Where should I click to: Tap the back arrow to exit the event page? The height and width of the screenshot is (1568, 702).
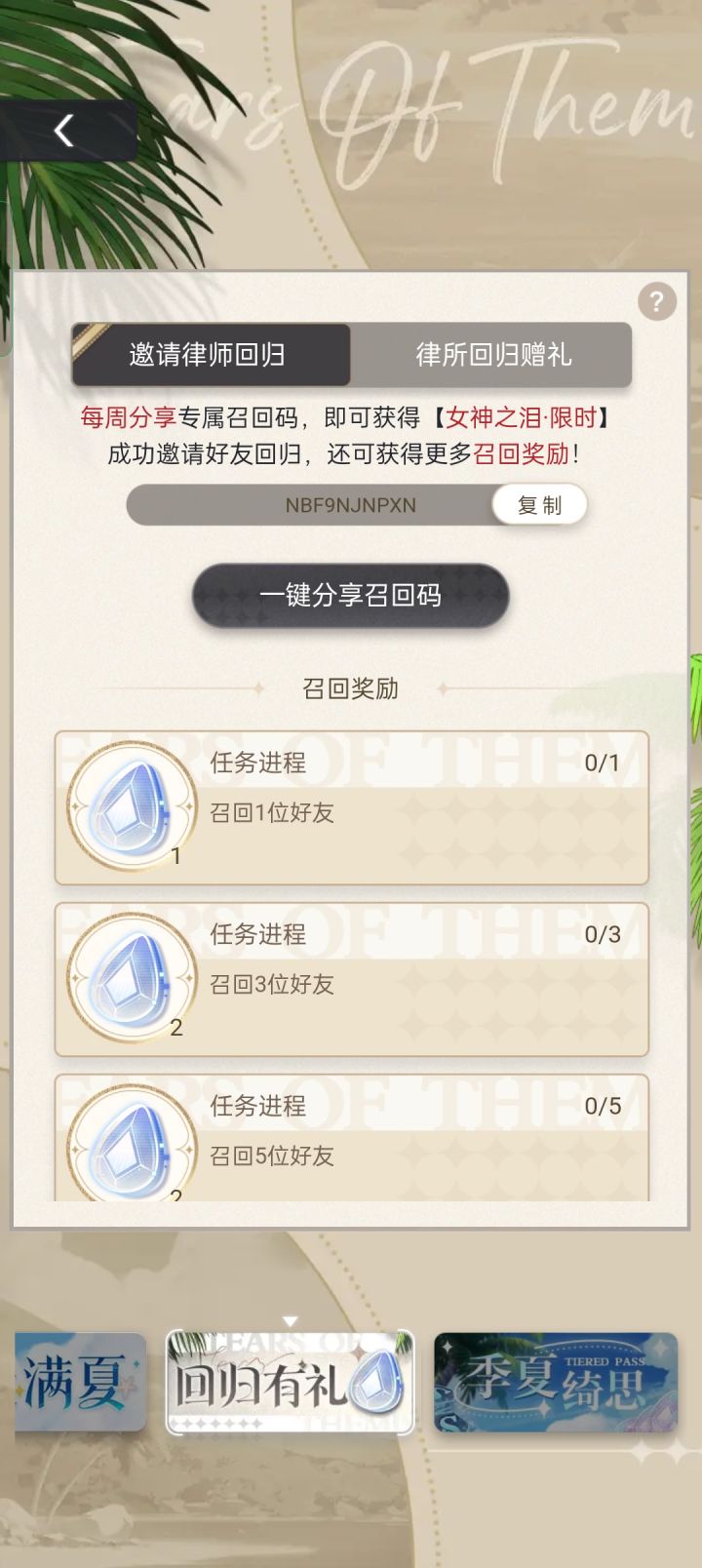[x=64, y=130]
